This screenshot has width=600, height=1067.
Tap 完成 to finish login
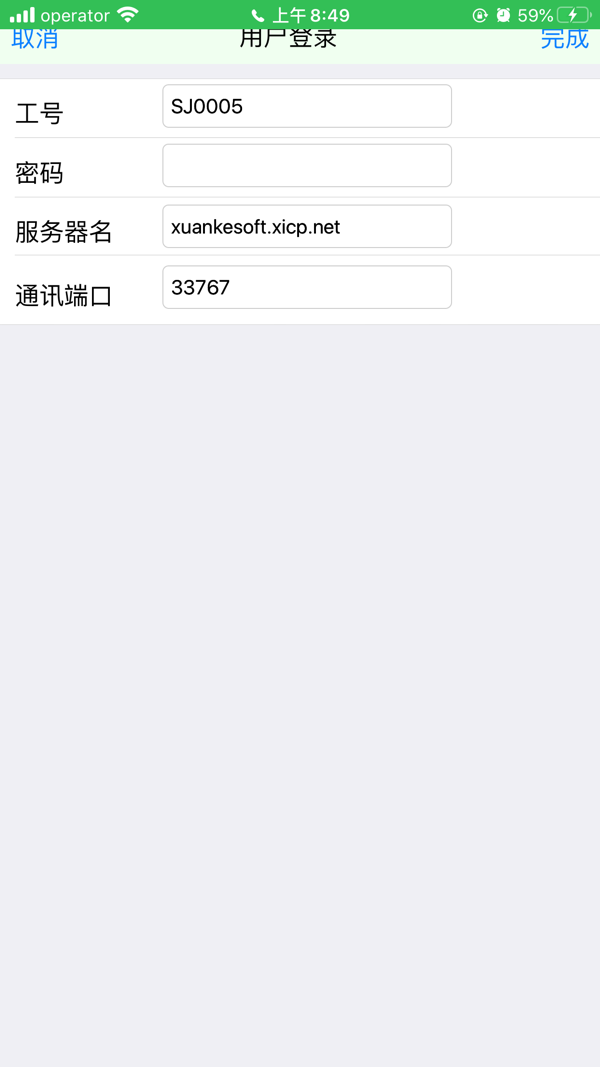click(x=564, y=40)
